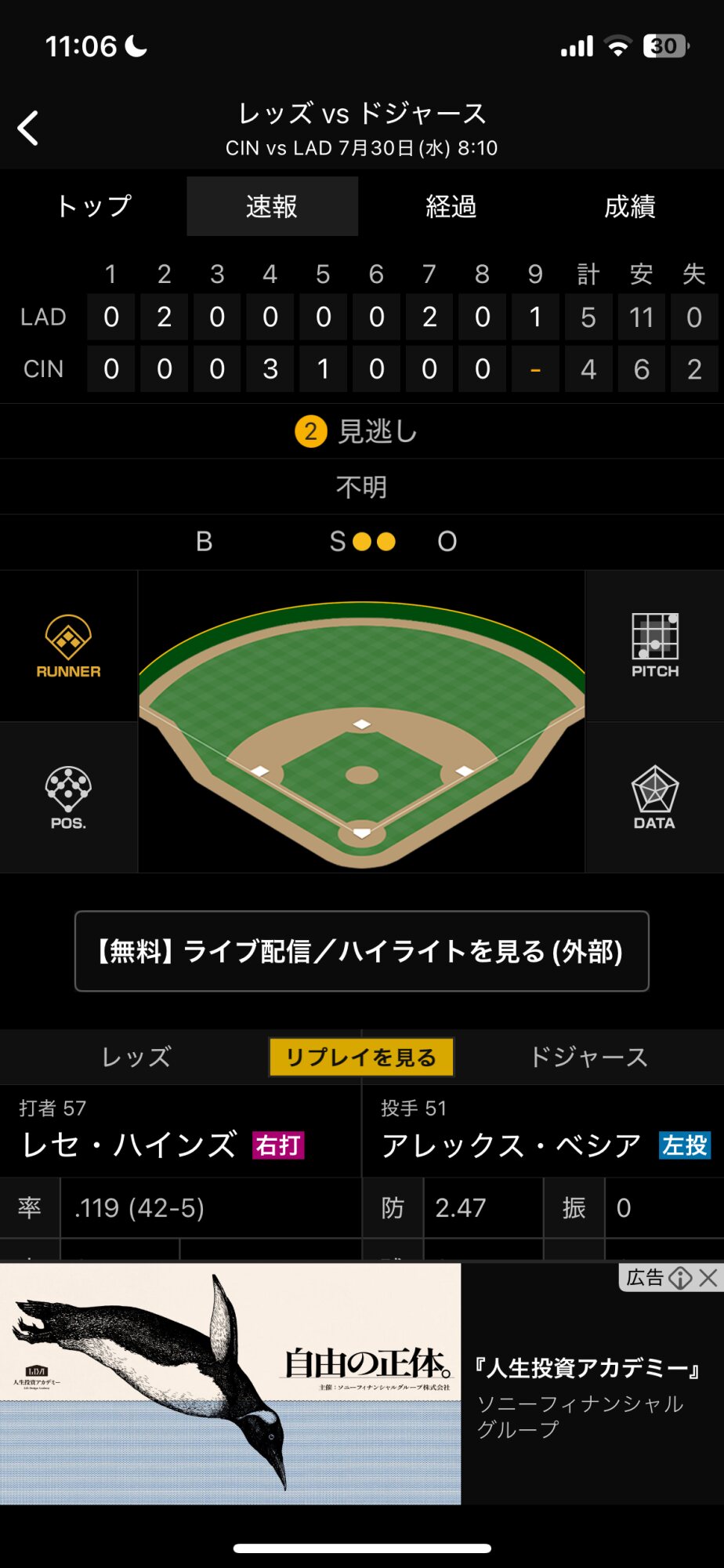Open the 経過 tab

pyautogui.click(x=451, y=206)
